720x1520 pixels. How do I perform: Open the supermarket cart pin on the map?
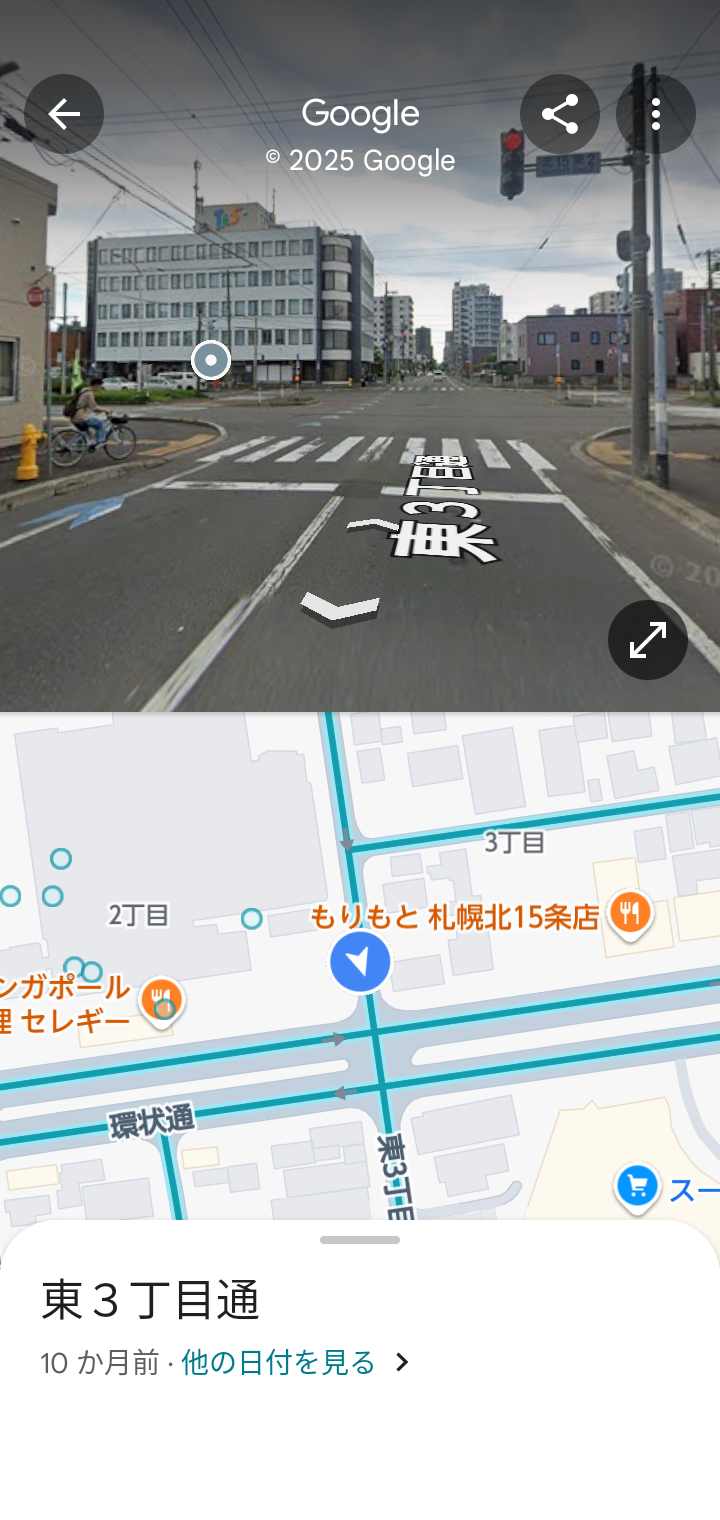[637, 1188]
